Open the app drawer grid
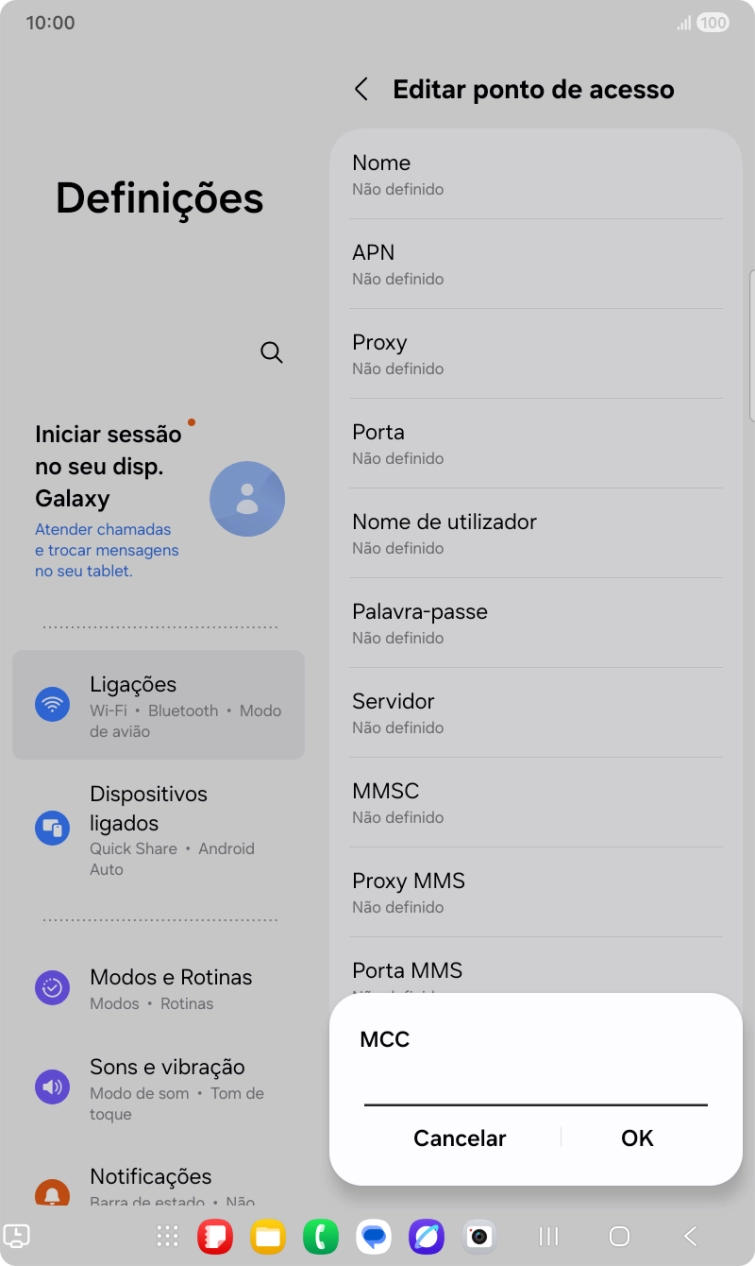The width and height of the screenshot is (755, 1266). click(x=167, y=1236)
